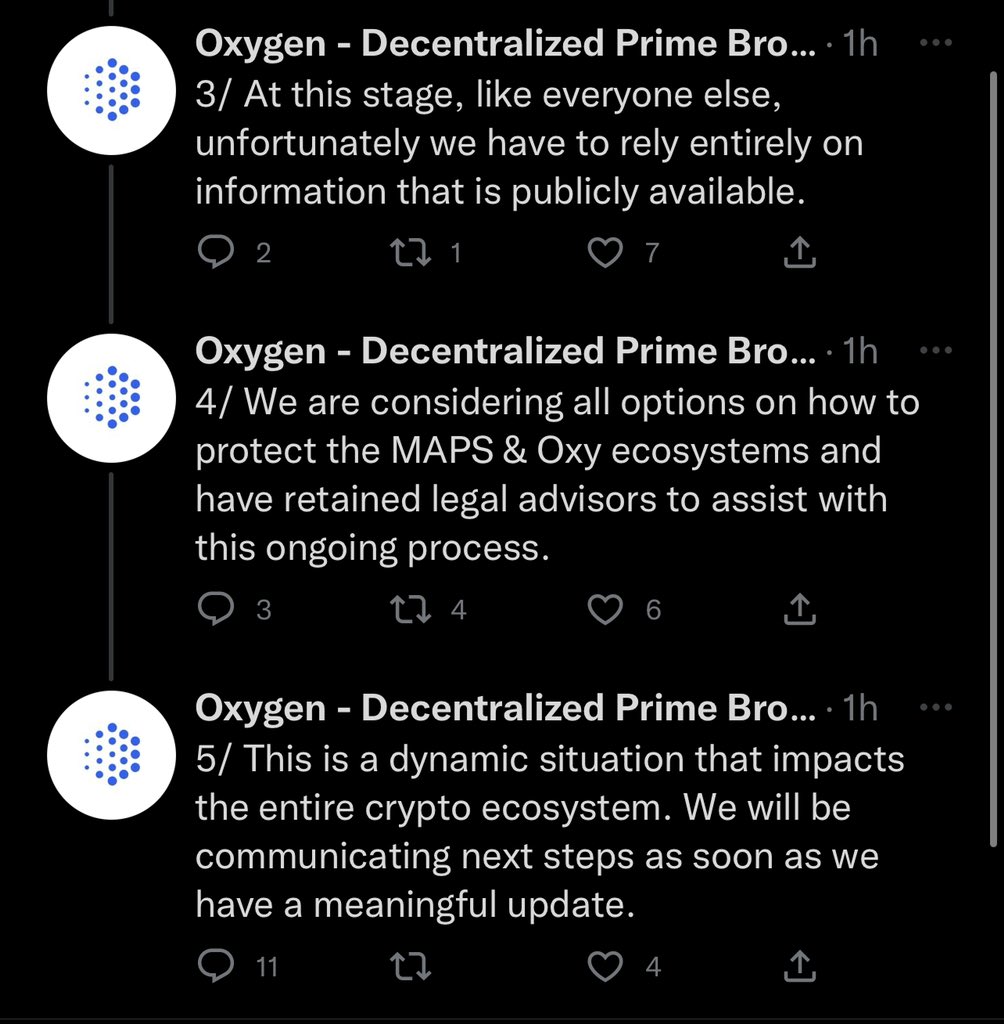Share the 4/ tweet about legal advisors
Viewport: 1004px width, 1024px height.
[x=797, y=609]
